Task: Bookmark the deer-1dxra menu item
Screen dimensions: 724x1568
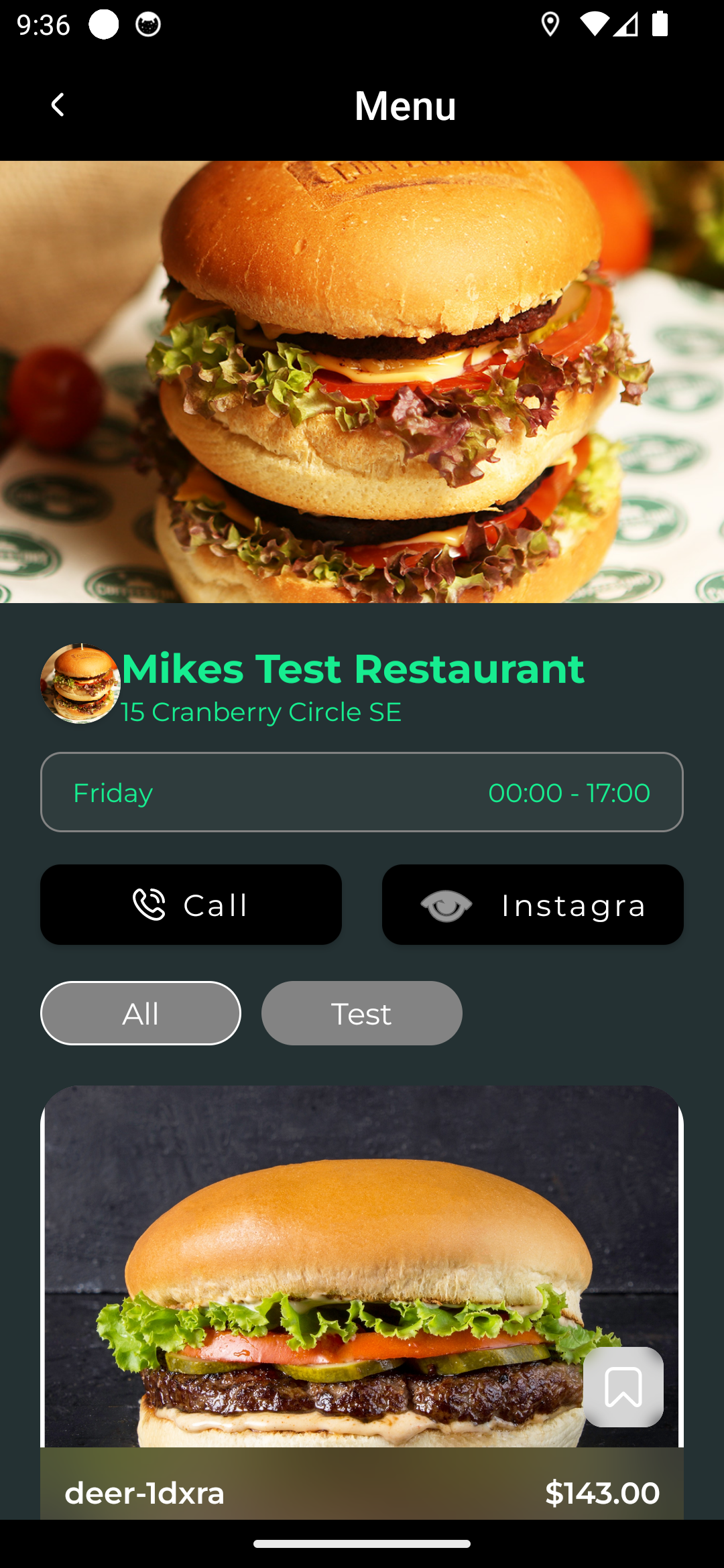Action: [x=623, y=1387]
